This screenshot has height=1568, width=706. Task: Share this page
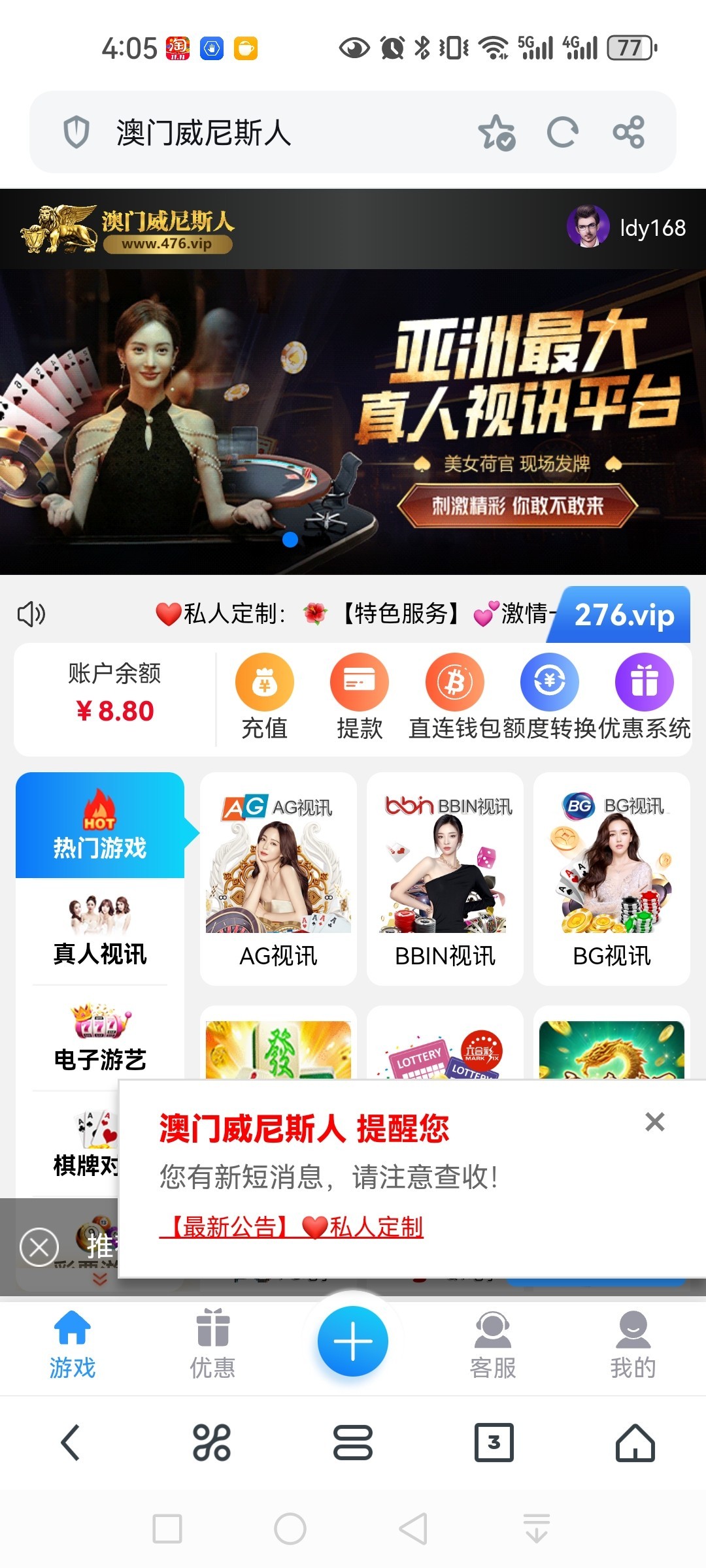(x=629, y=133)
